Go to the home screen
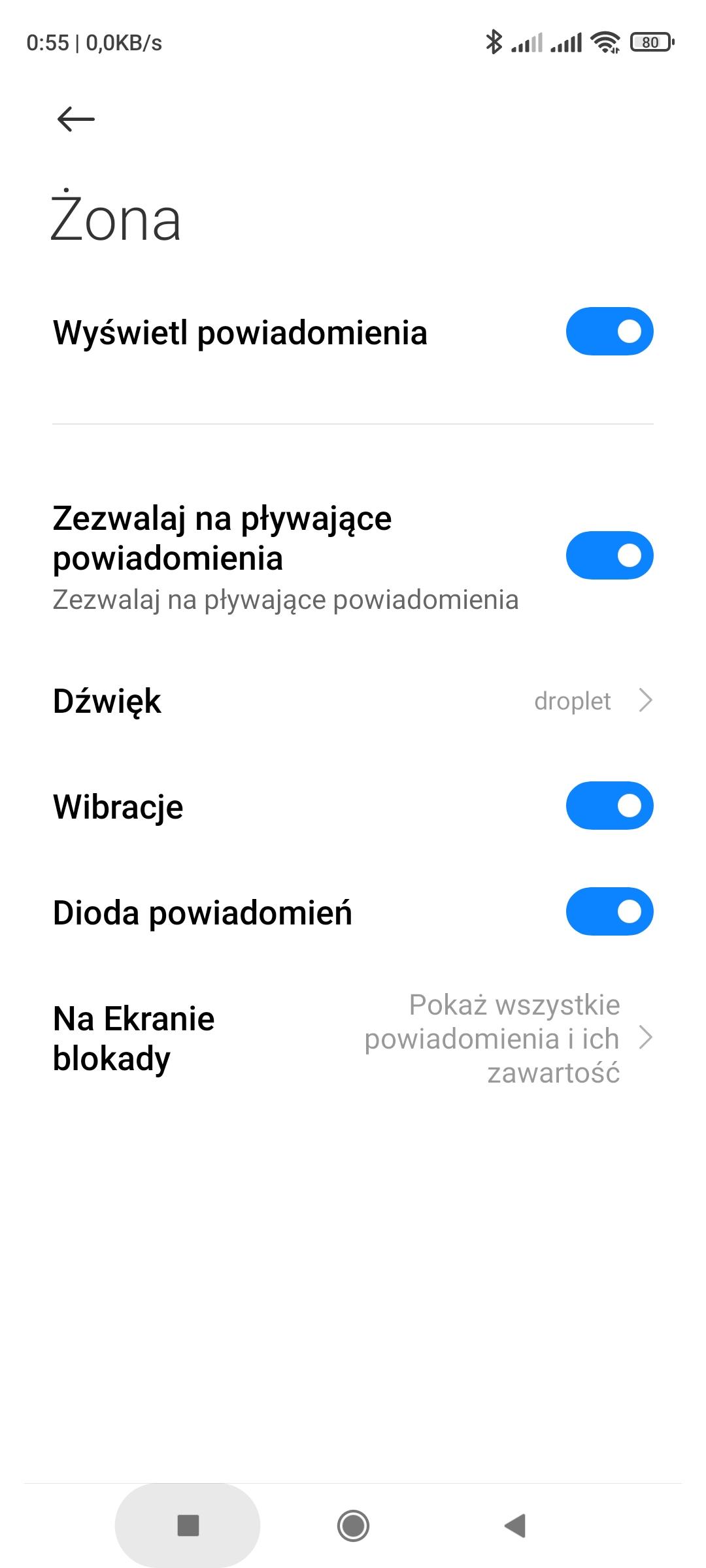Image resolution: width=706 pixels, height=1568 pixels. pos(353,1526)
